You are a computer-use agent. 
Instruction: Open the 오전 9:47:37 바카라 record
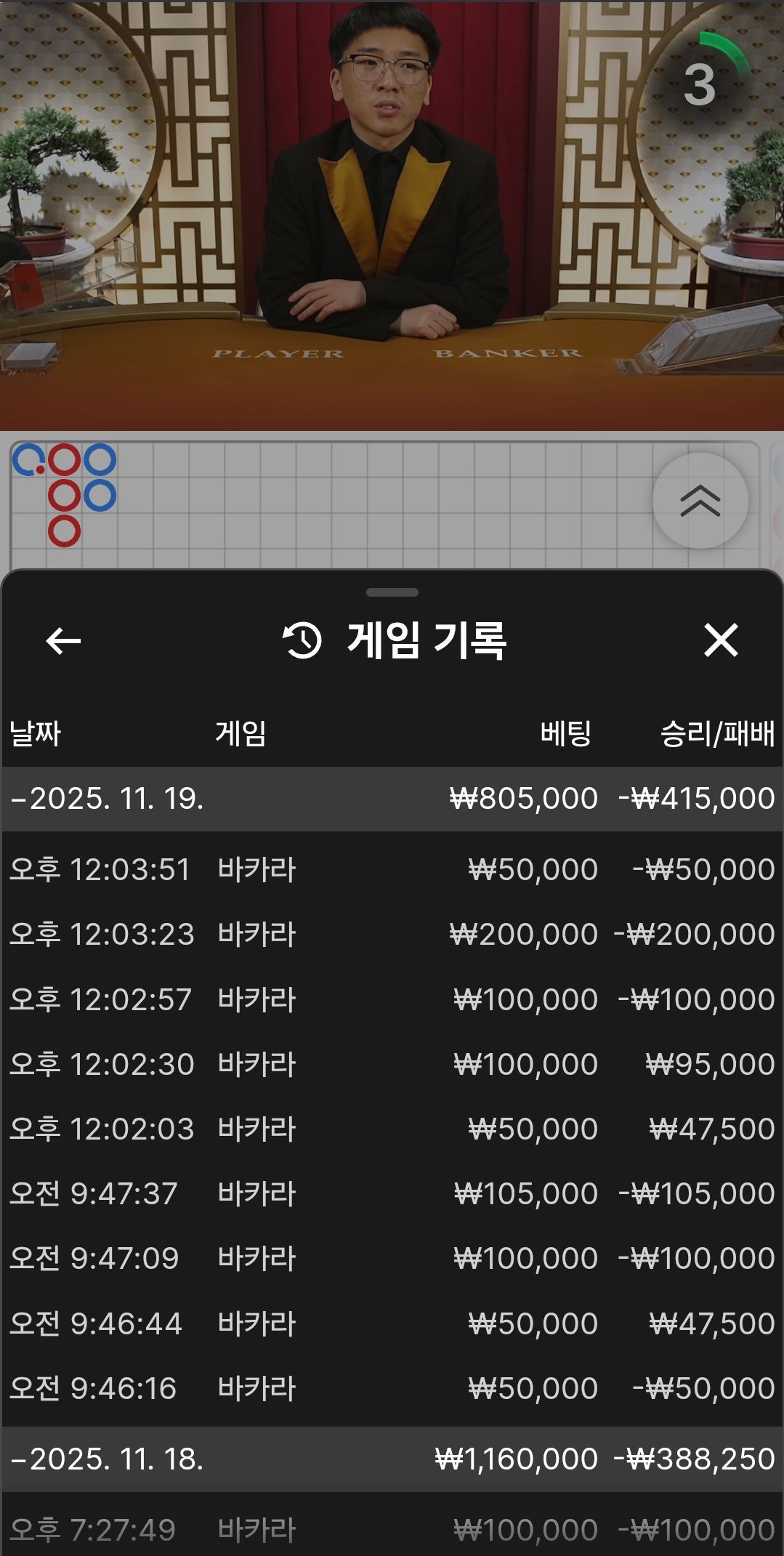click(392, 1193)
